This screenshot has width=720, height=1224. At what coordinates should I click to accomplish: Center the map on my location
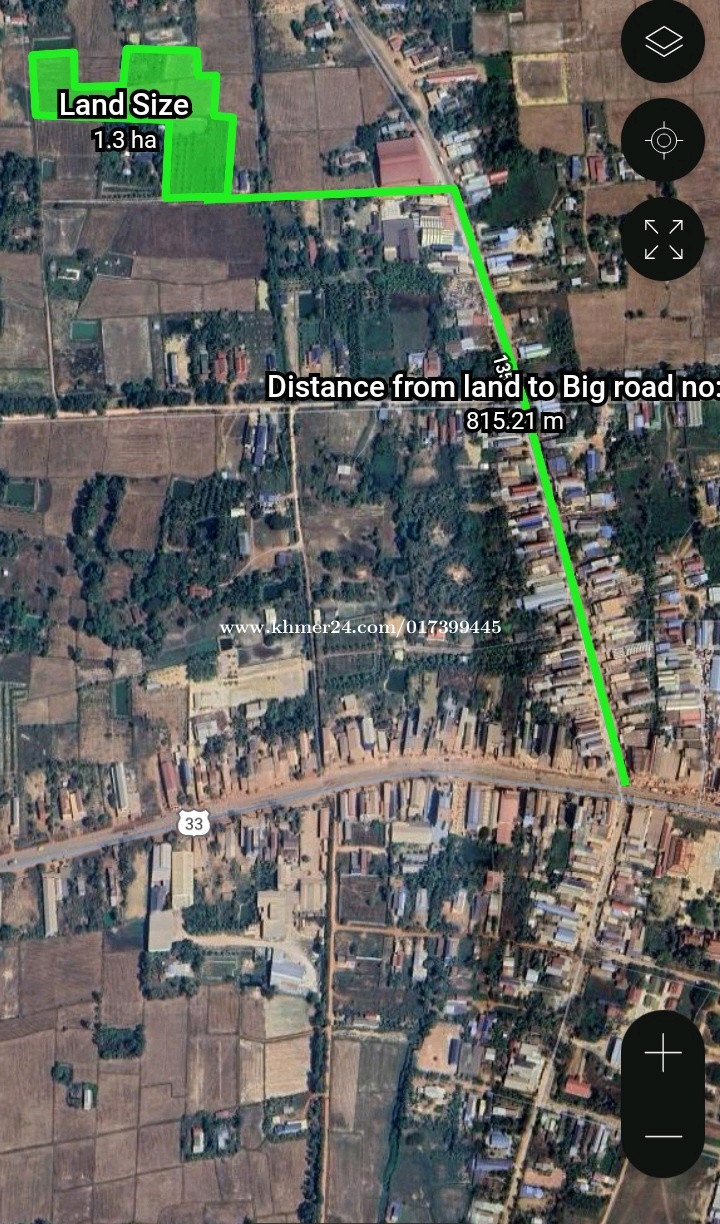[663, 140]
